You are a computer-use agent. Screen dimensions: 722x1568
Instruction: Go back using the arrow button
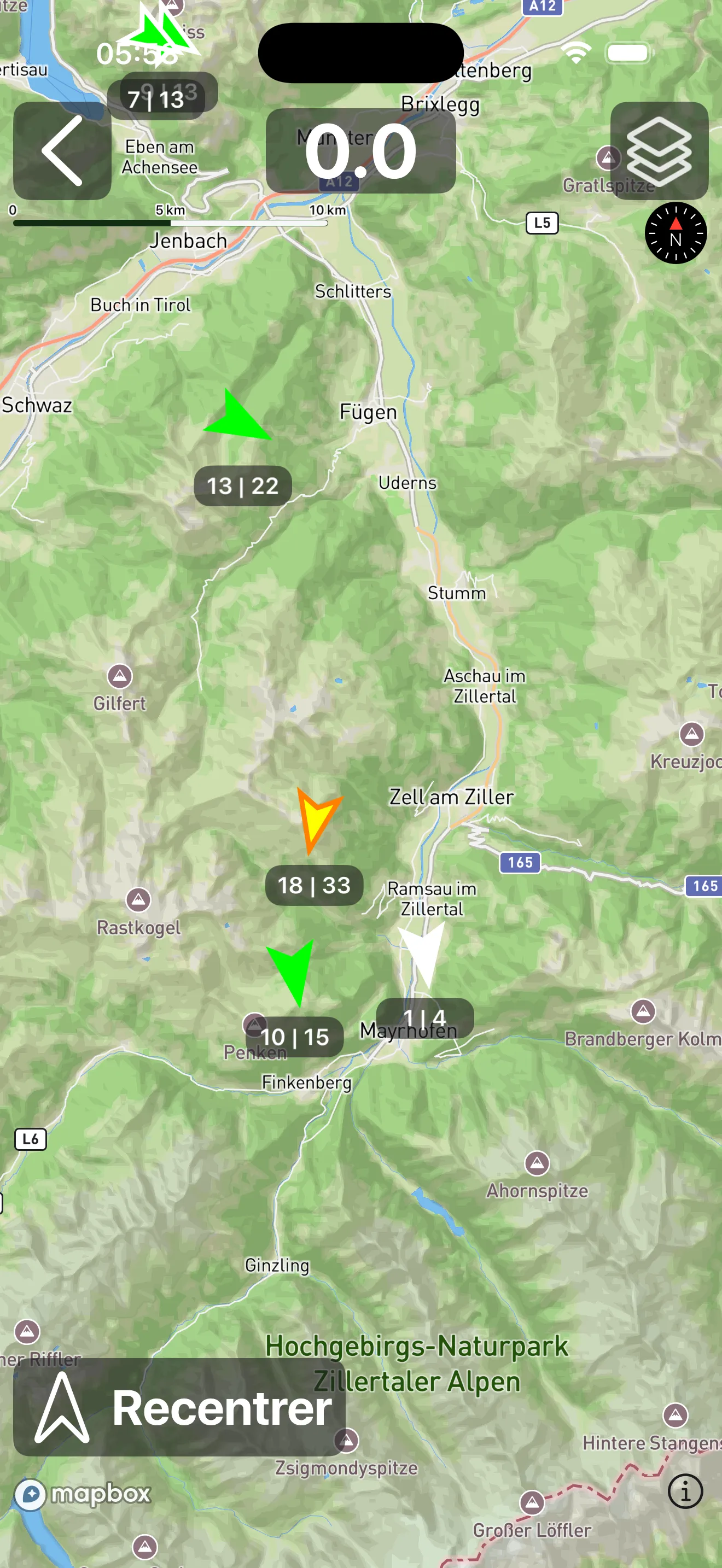[x=62, y=151]
